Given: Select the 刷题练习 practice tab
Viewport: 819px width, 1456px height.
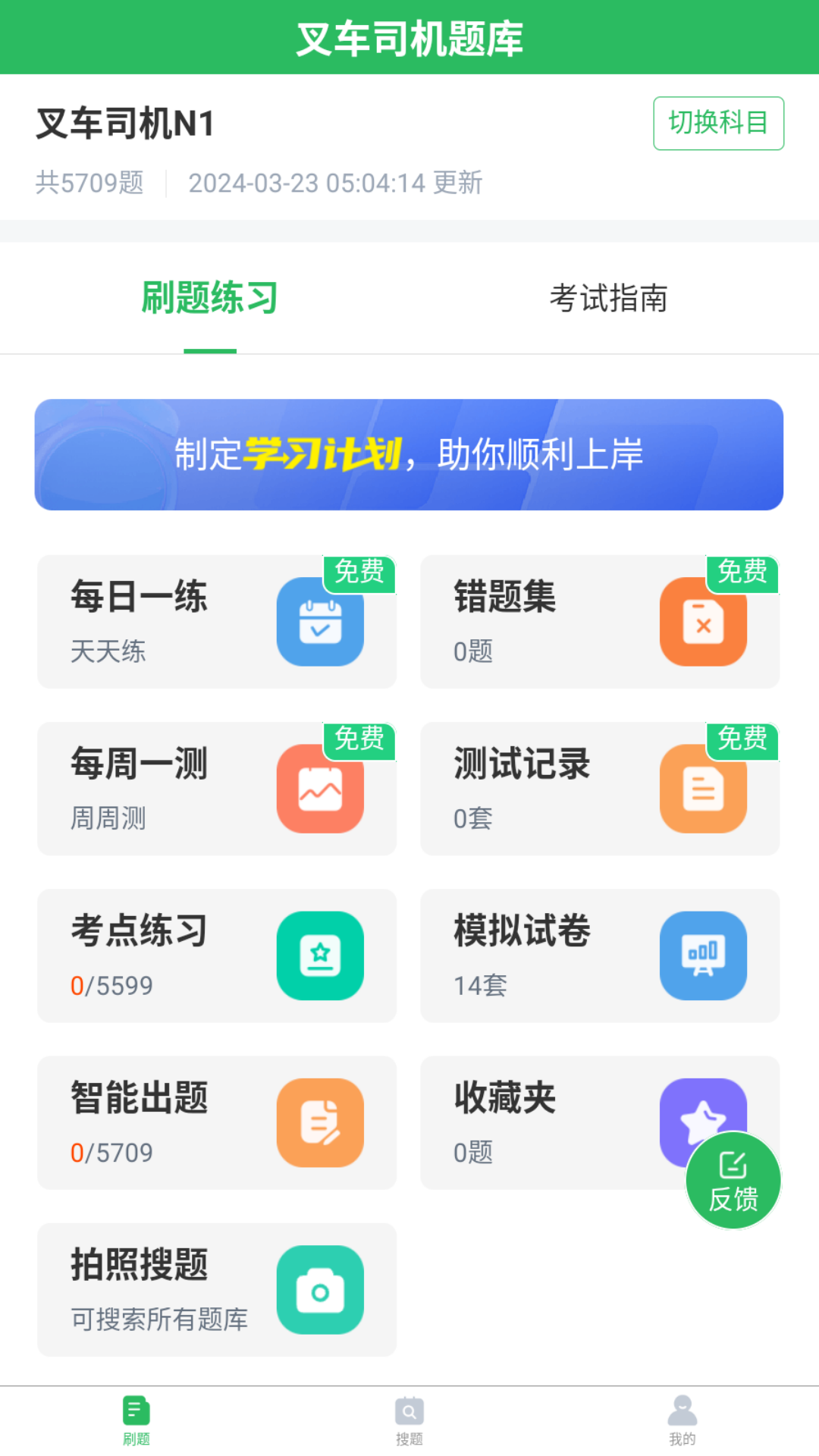Looking at the screenshot, I should 210,298.
